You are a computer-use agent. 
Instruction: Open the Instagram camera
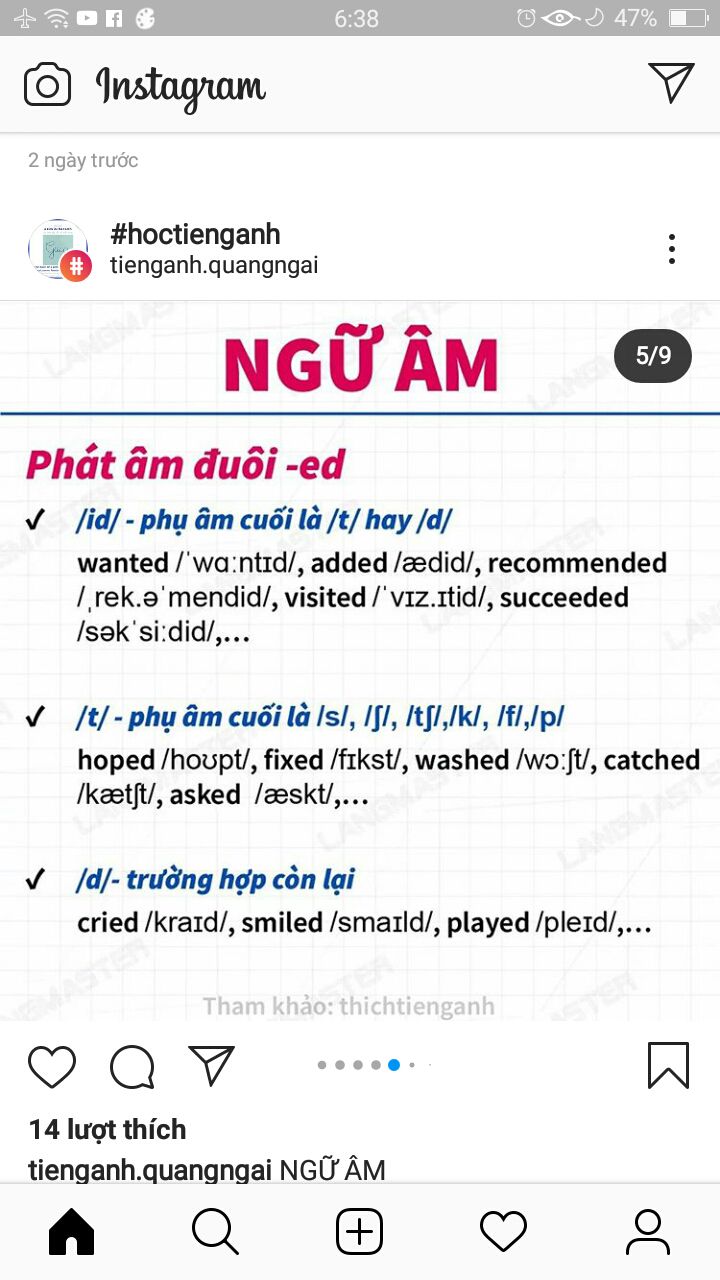click(47, 85)
